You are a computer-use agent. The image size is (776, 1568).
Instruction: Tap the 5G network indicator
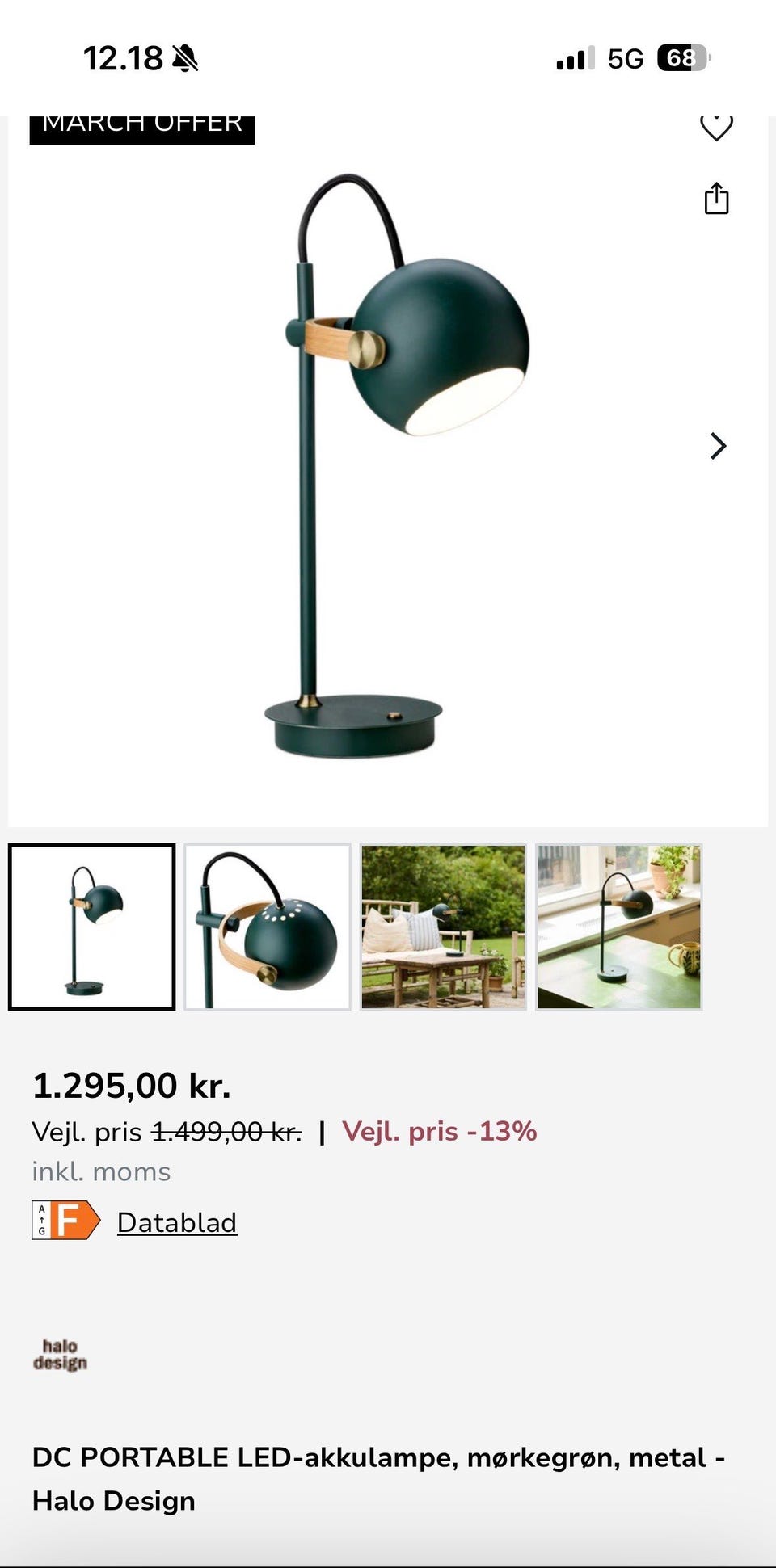tap(624, 57)
